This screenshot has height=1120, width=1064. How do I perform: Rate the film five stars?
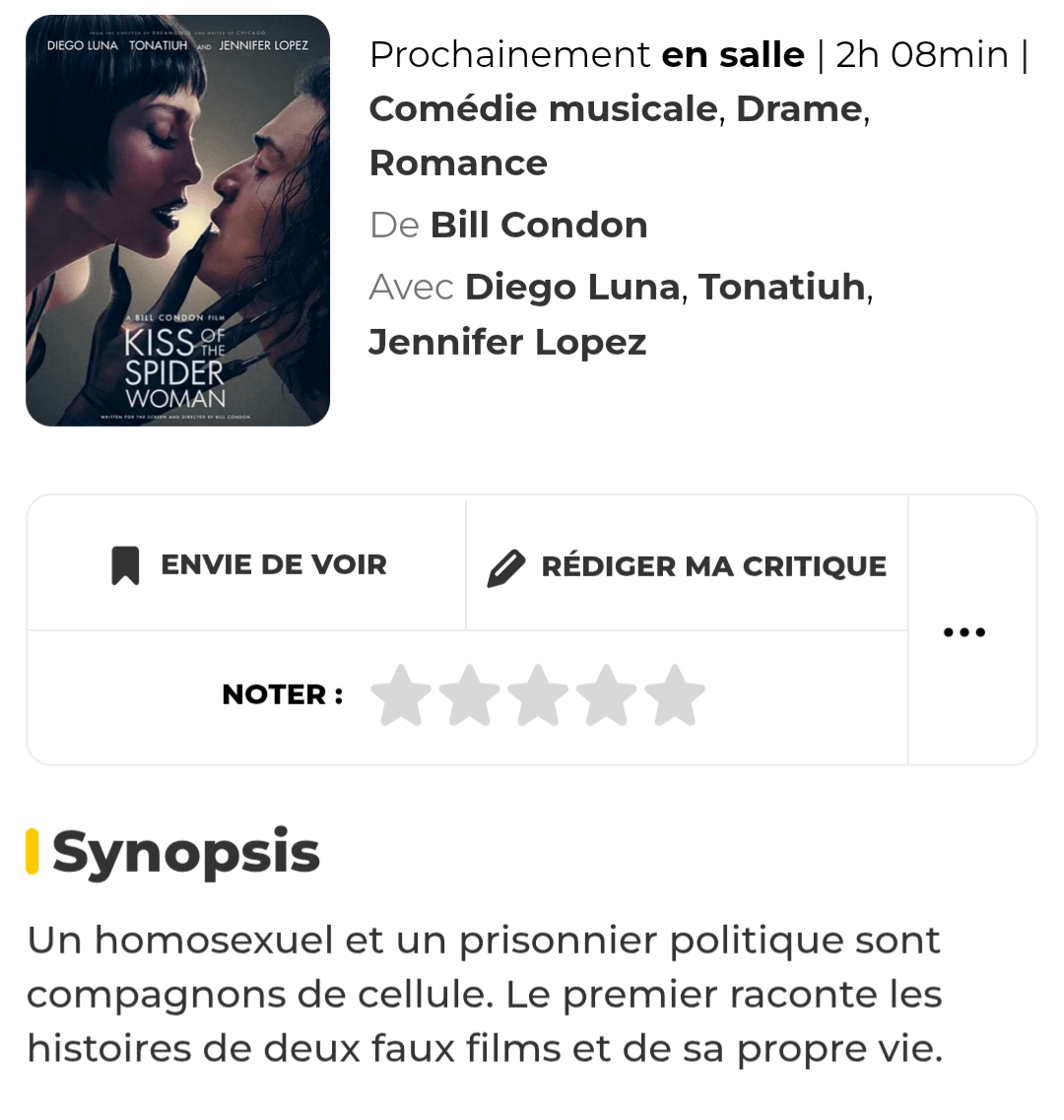pyautogui.click(x=676, y=695)
